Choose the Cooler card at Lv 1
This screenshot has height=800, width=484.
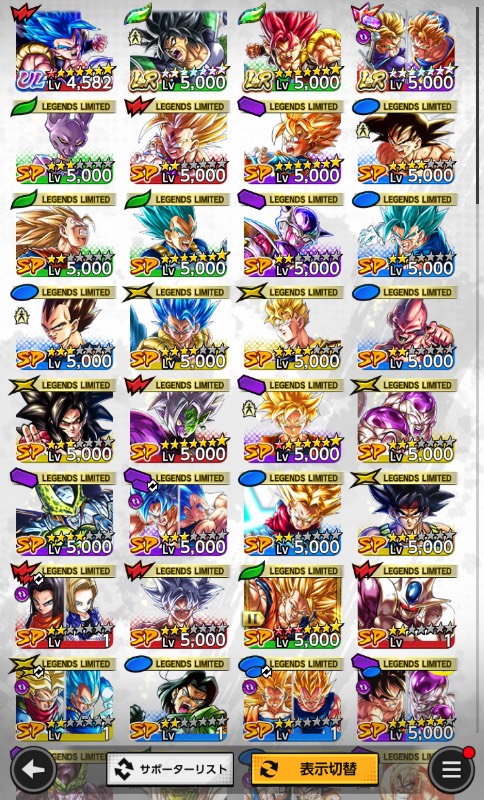(x=406, y=606)
